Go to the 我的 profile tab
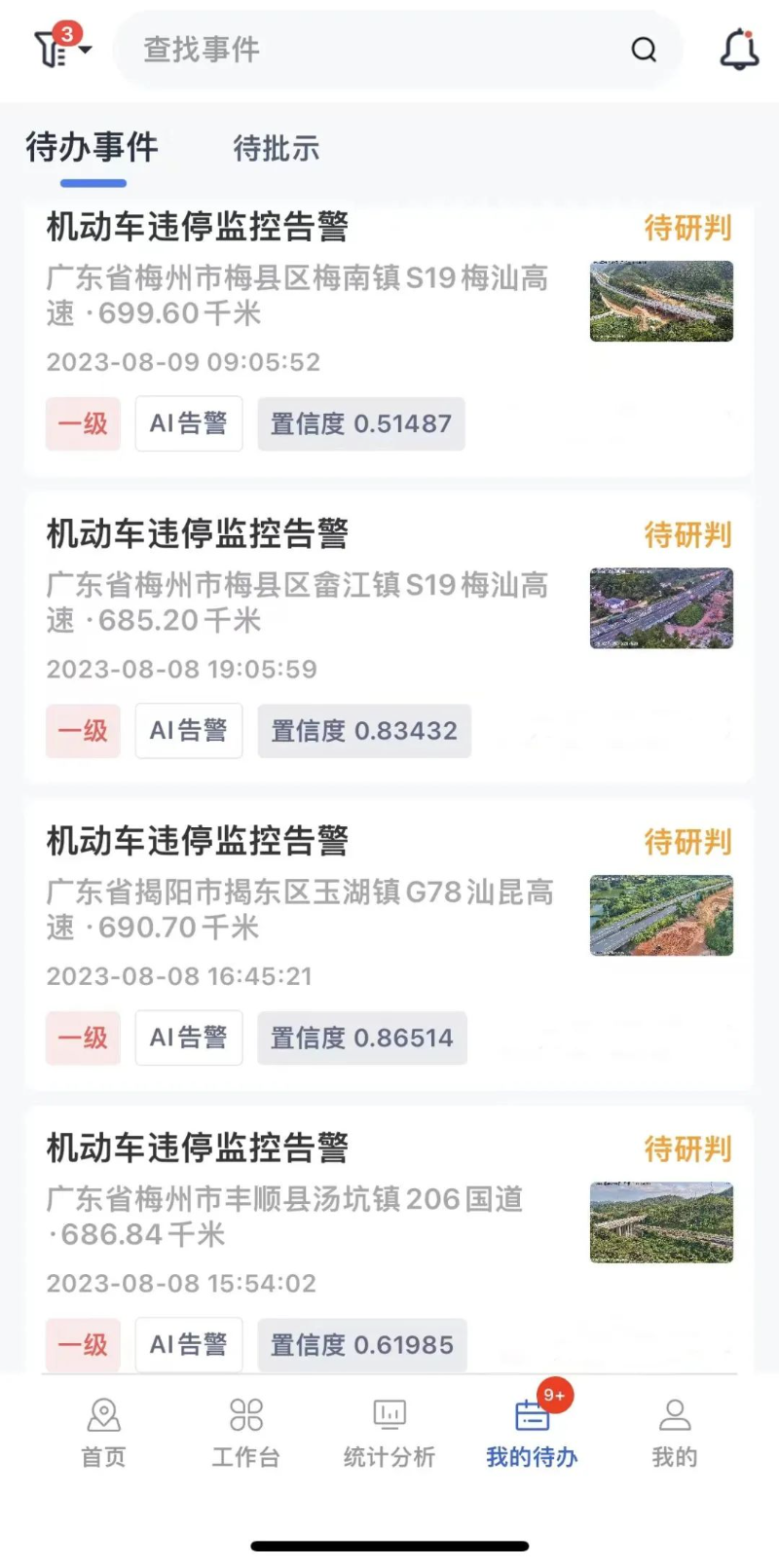This screenshot has height=1568, width=779. pyautogui.click(x=675, y=1432)
